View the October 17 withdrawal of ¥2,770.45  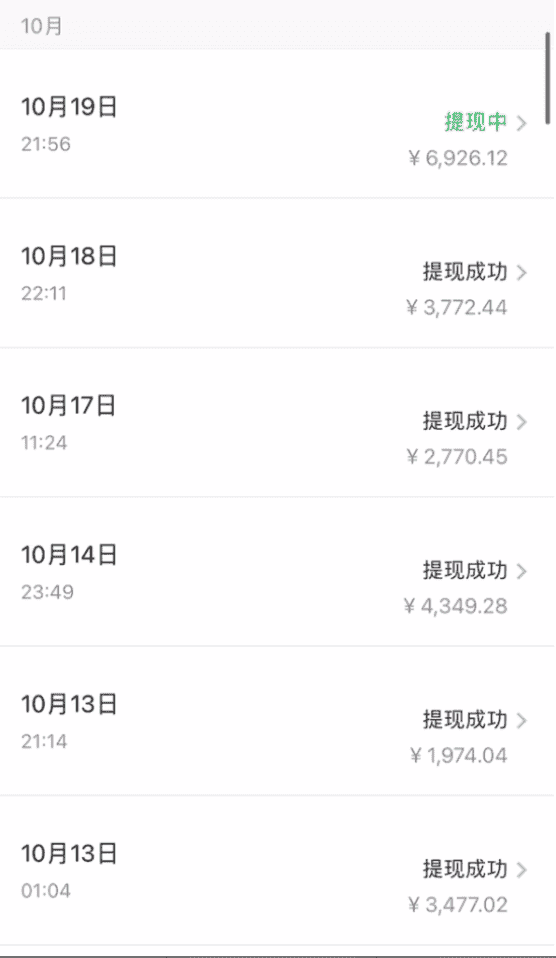coord(277,422)
